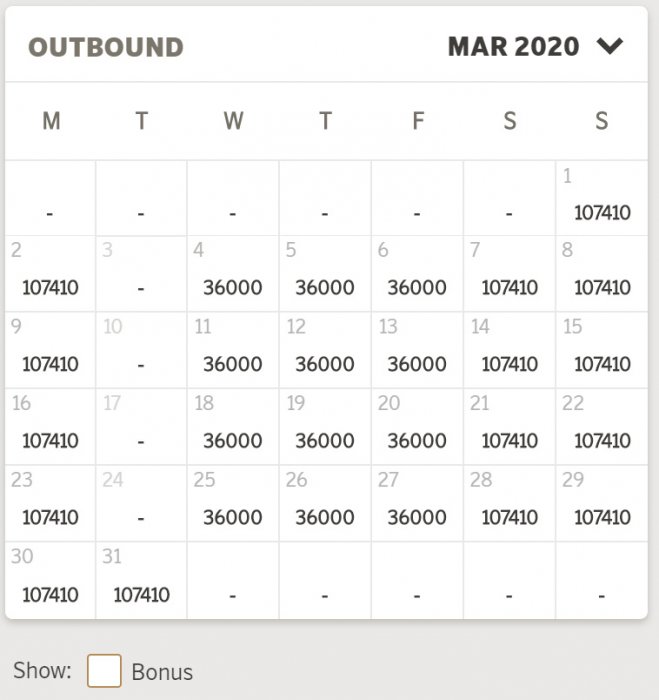Select March 8 outbound date

[601, 274]
